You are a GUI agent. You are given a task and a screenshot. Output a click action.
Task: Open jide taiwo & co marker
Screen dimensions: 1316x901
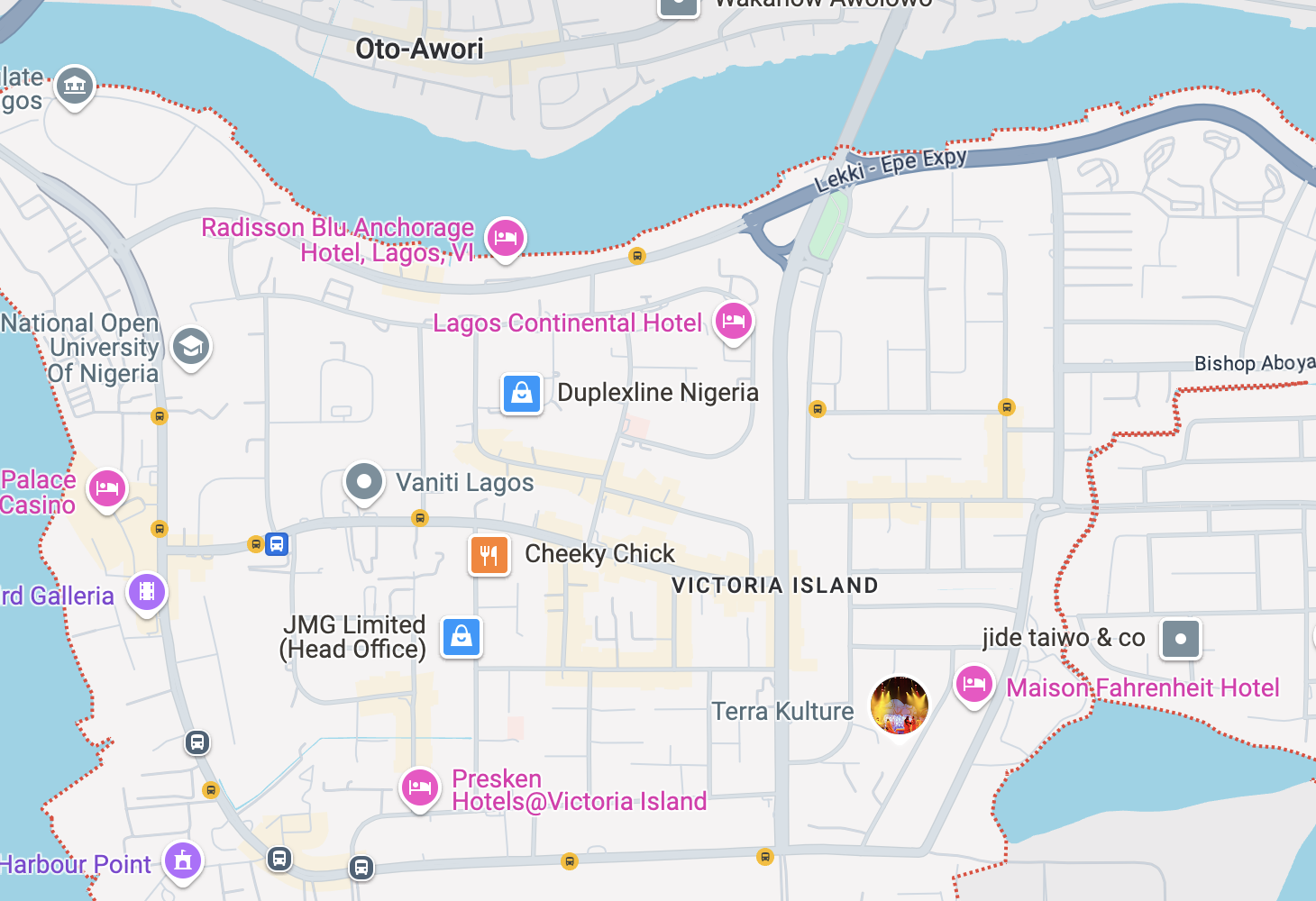tap(1181, 639)
